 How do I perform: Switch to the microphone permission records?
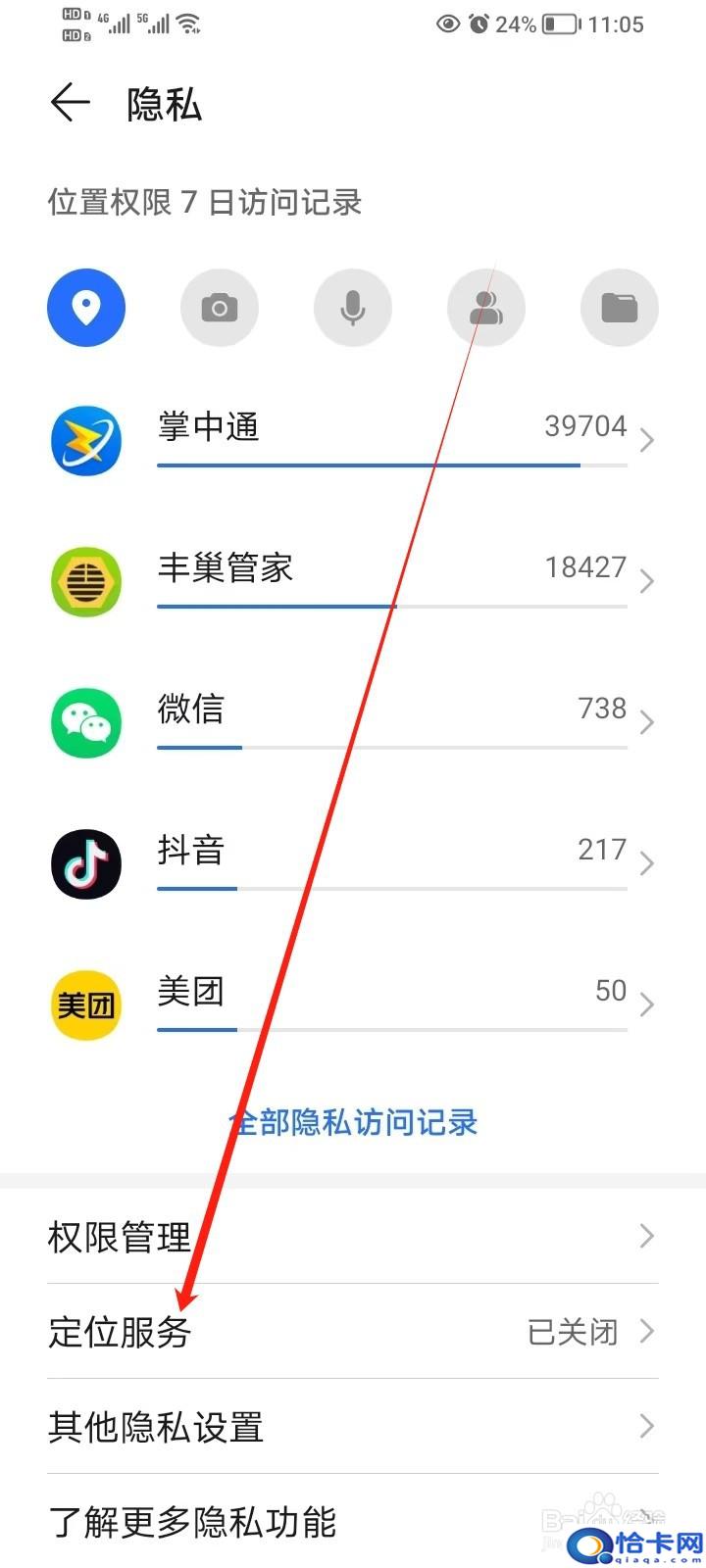pos(353,309)
